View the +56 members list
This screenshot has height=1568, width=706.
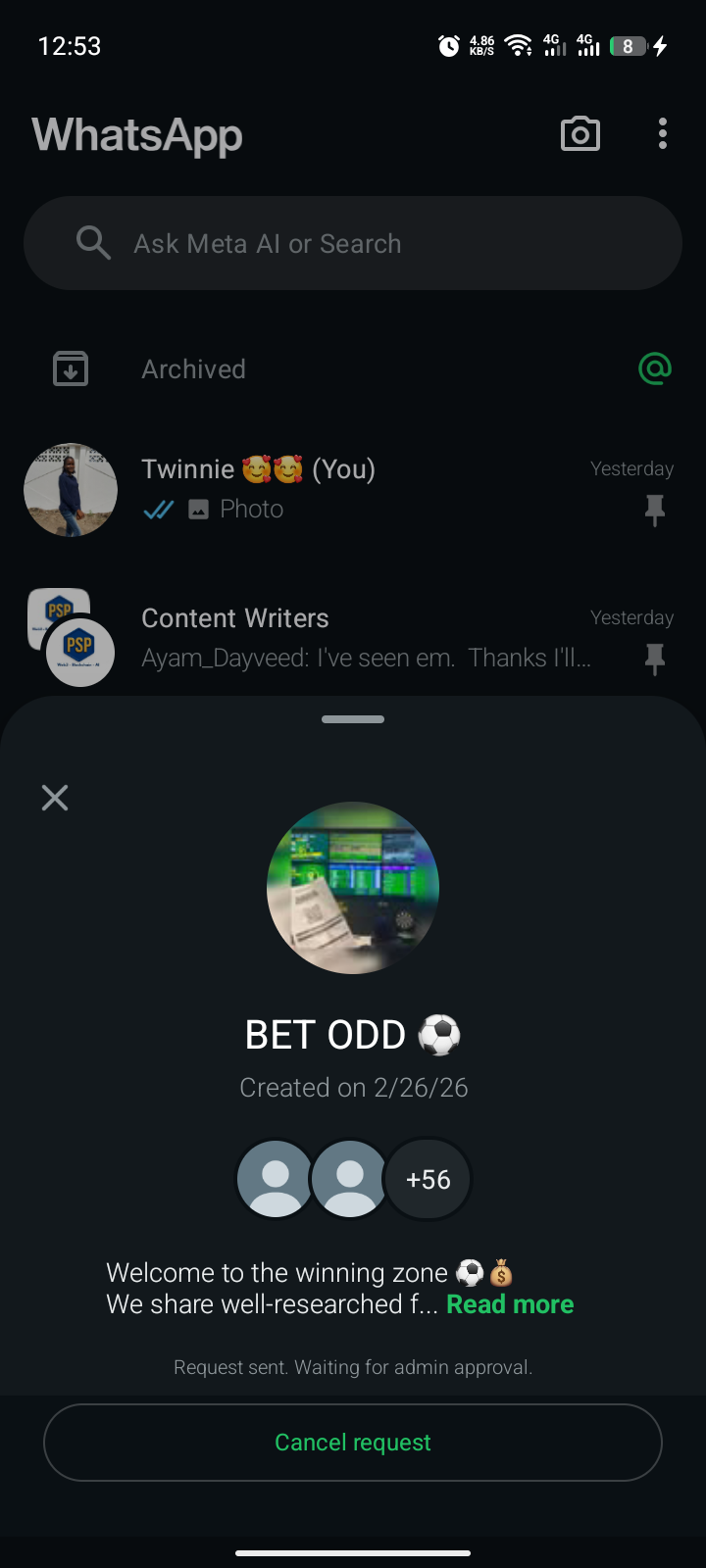(x=429, y=1179)
